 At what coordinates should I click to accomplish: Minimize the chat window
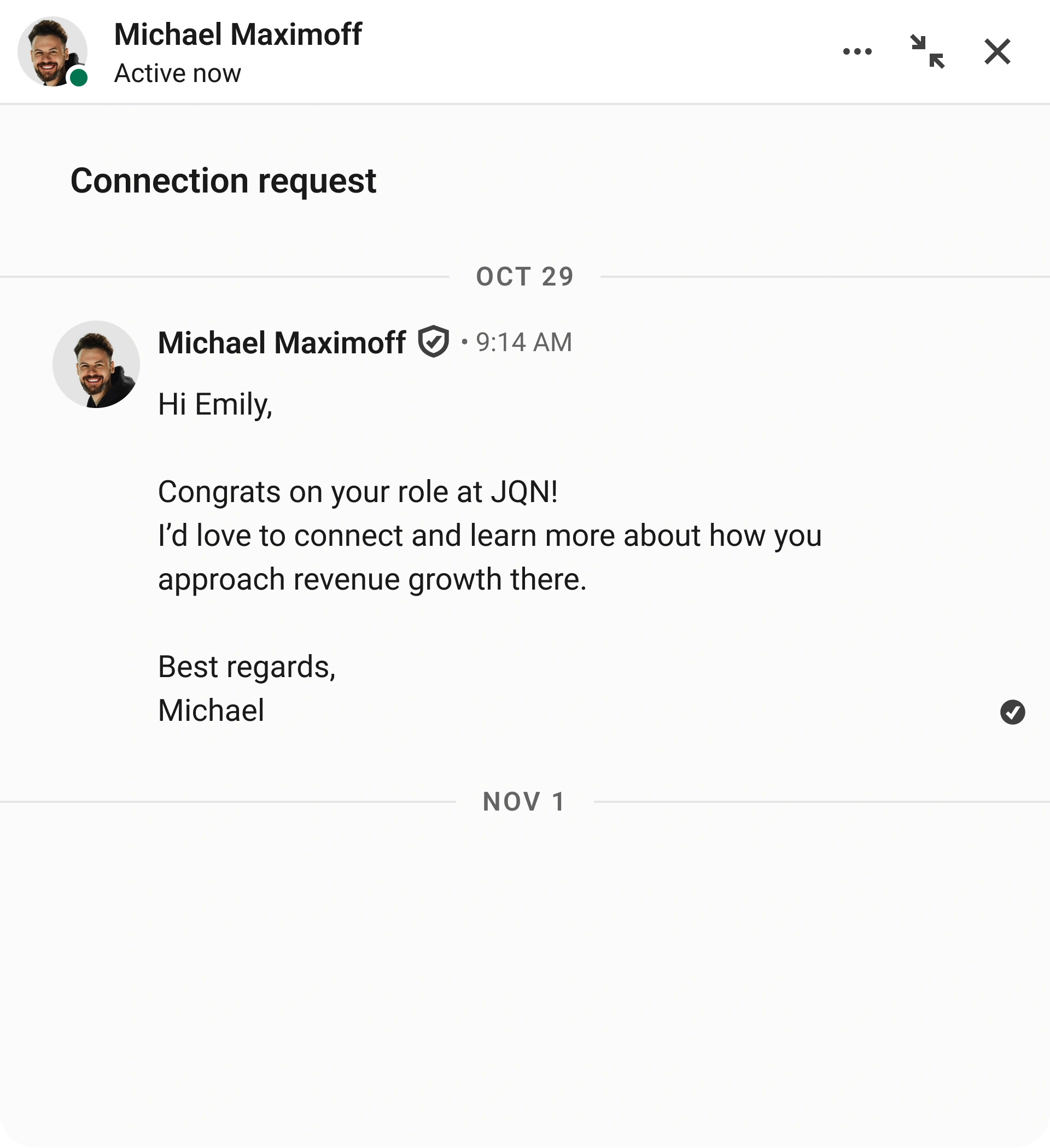point(927,52)
